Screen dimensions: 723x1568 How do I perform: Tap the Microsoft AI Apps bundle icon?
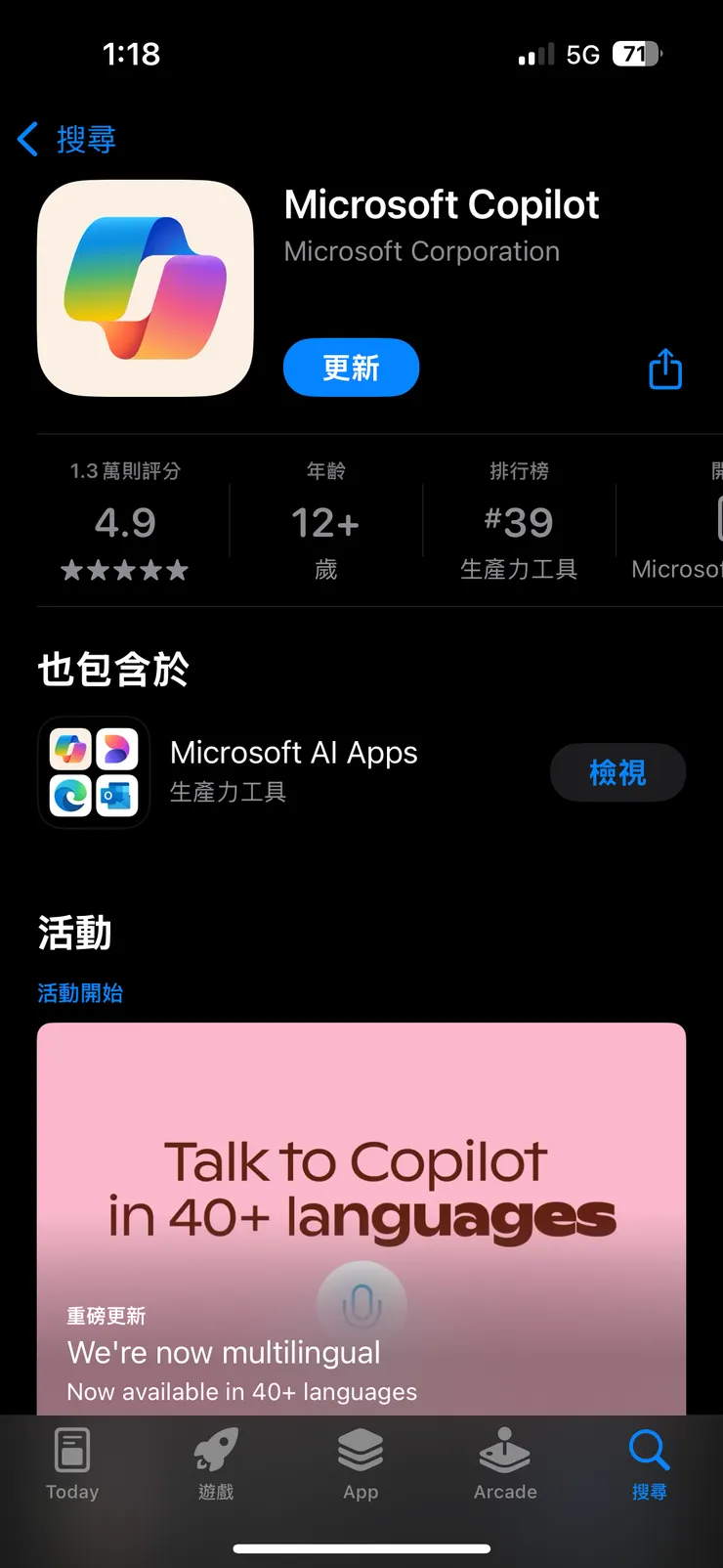click(x=93, y=772)
